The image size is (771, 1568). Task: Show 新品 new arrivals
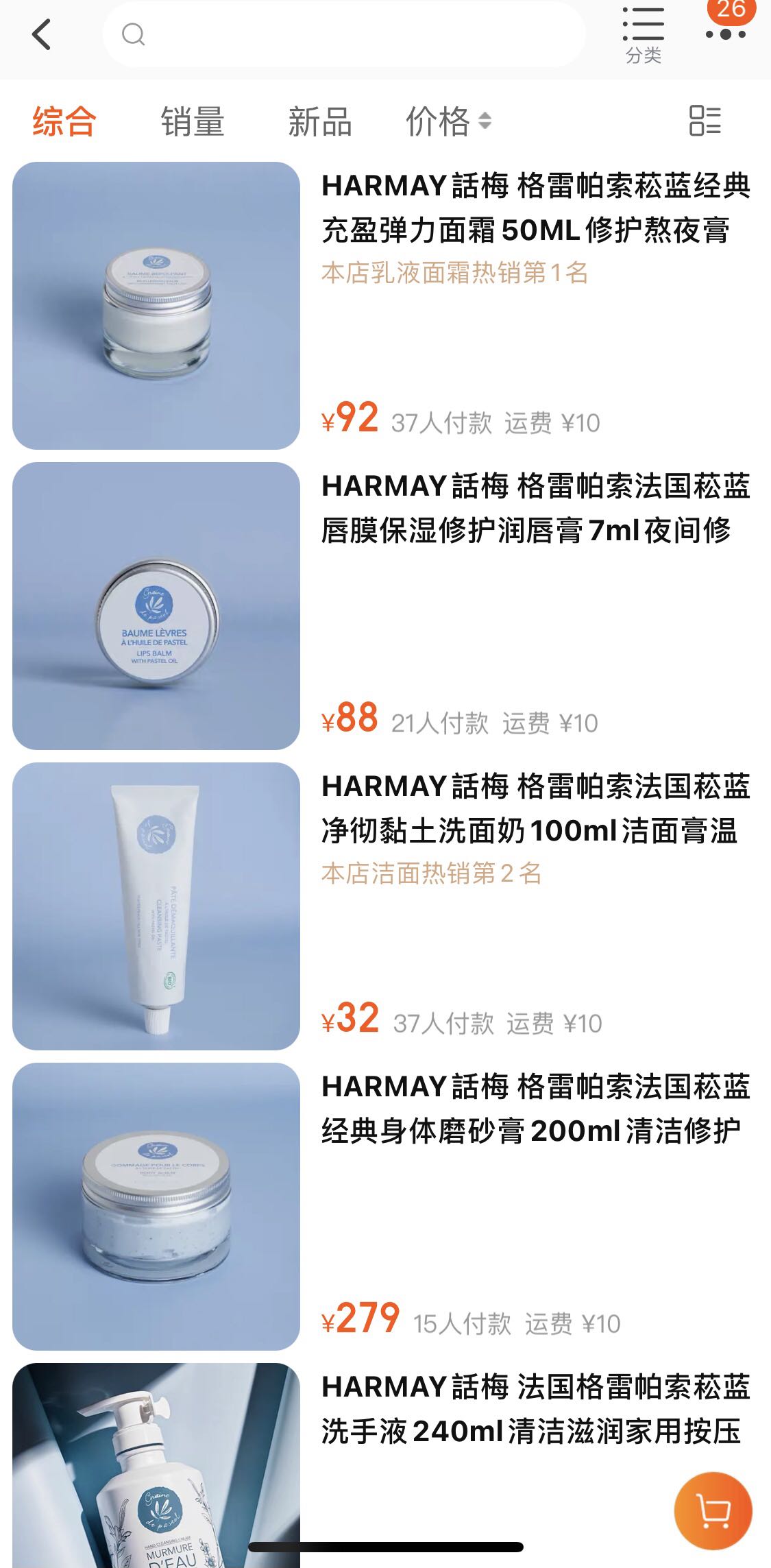tap(319, 121)
